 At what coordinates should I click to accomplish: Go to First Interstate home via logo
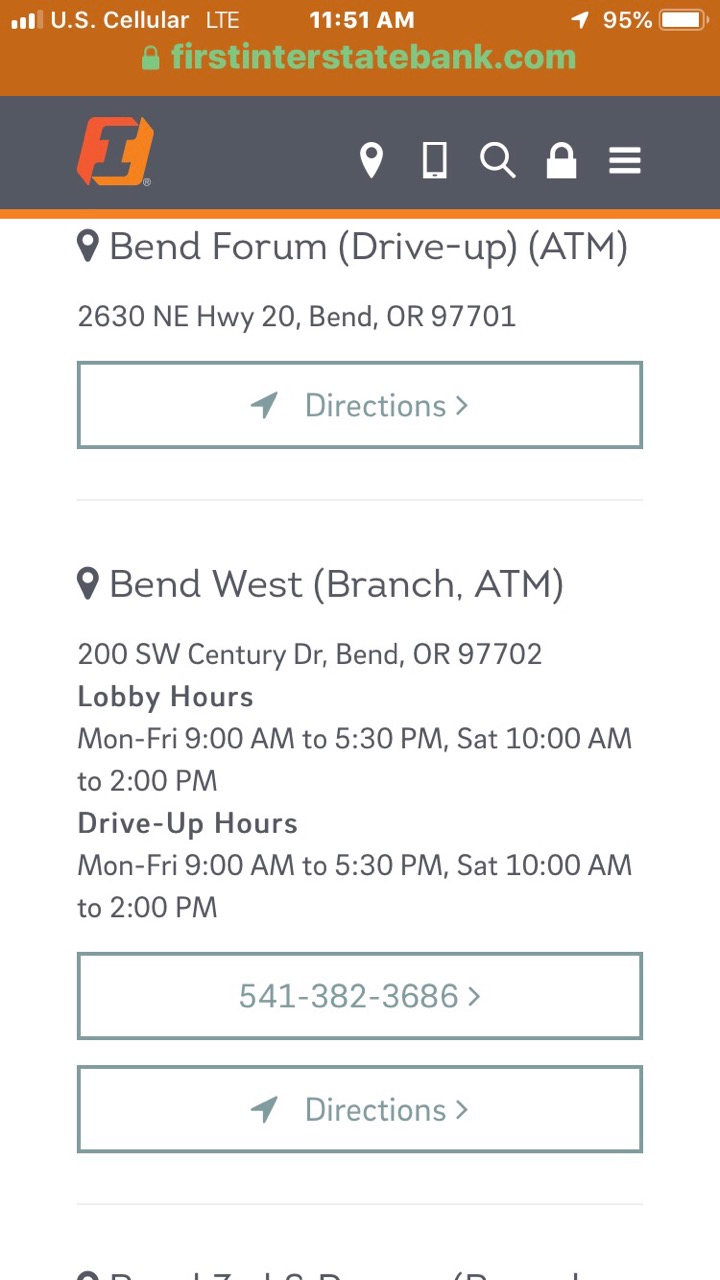pyautogui.click(x=115, y=152)
